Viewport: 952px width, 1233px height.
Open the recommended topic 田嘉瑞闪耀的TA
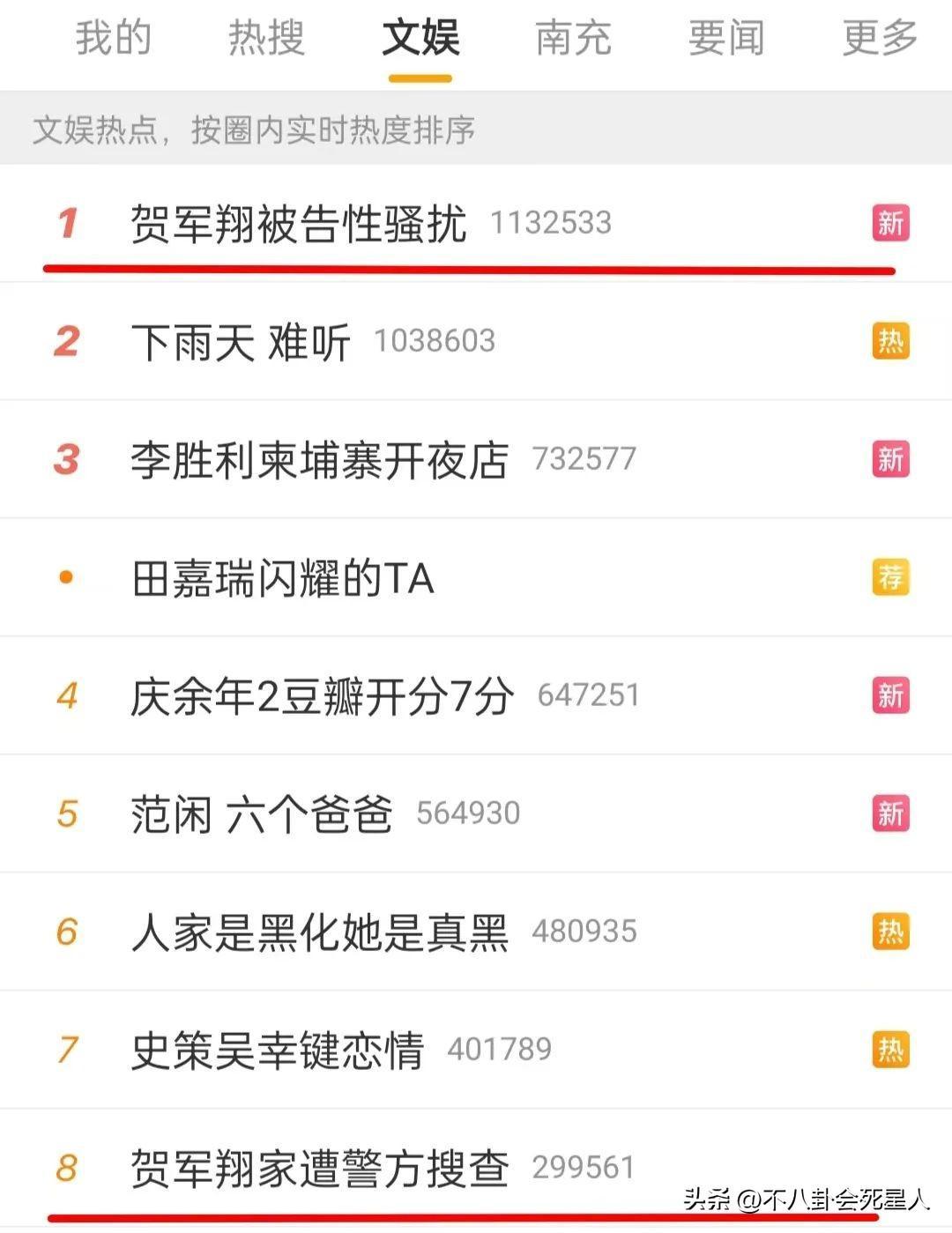coord(283,579)
